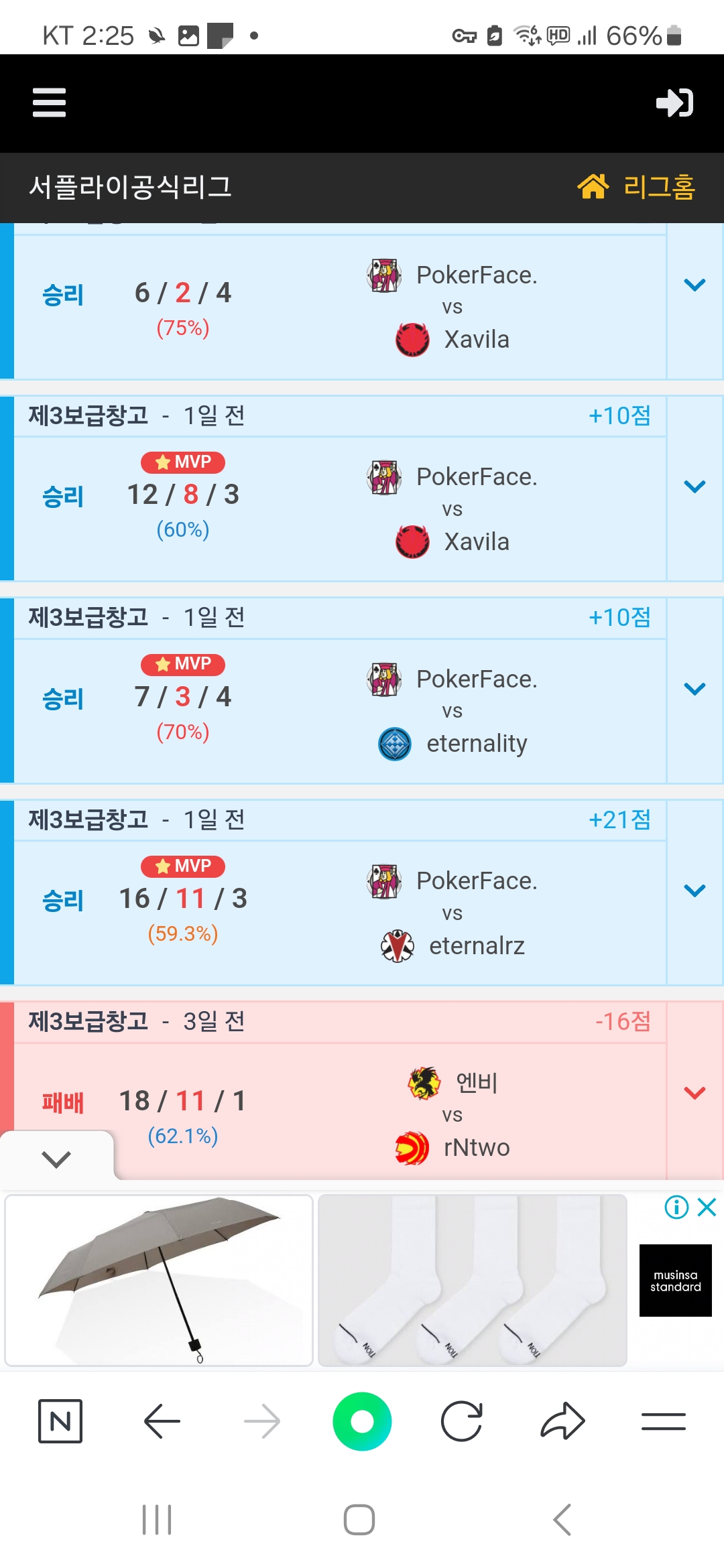
Task: Open the hamburger menu
Action: tap(49, 103)
